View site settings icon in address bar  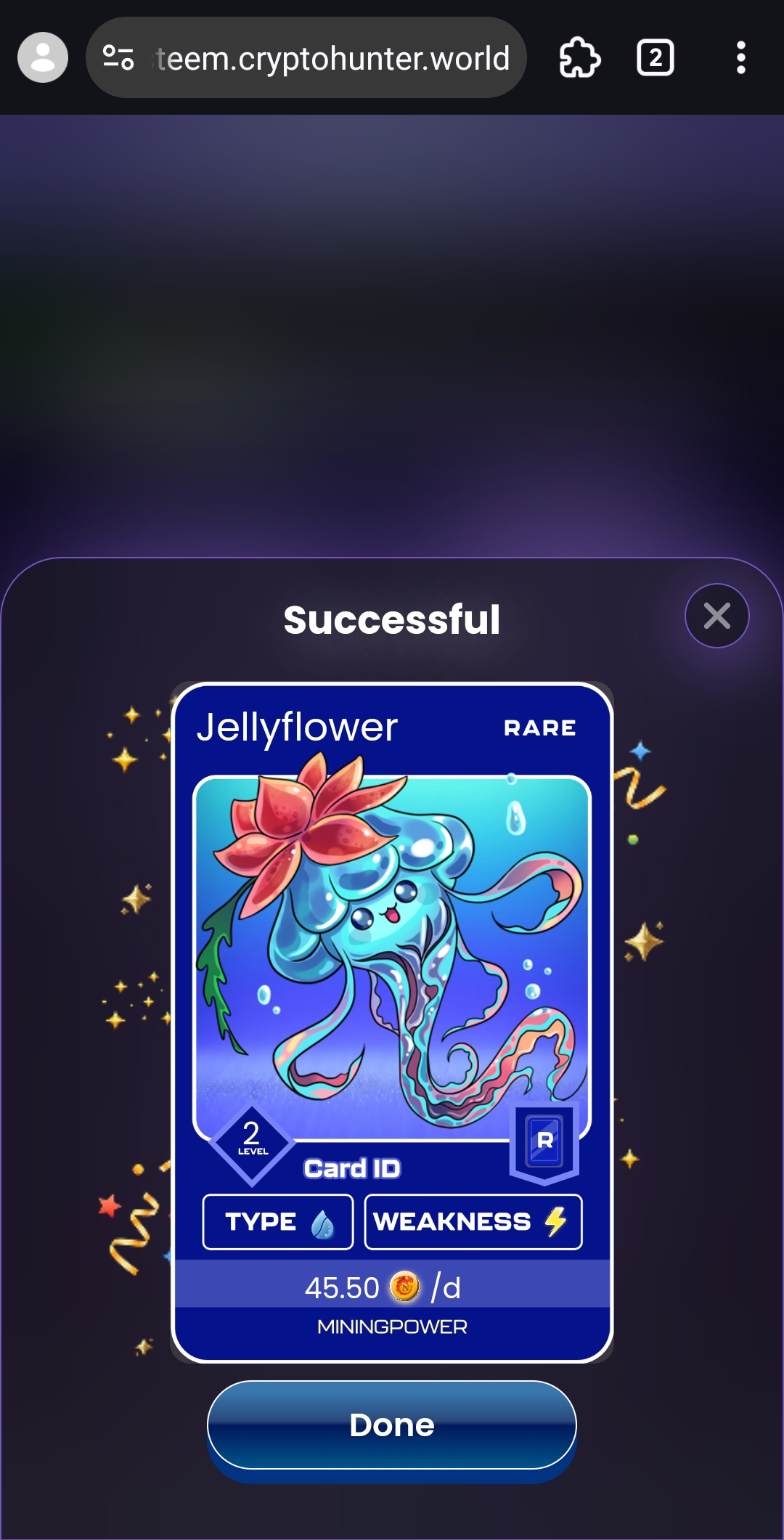coord(118,57)
